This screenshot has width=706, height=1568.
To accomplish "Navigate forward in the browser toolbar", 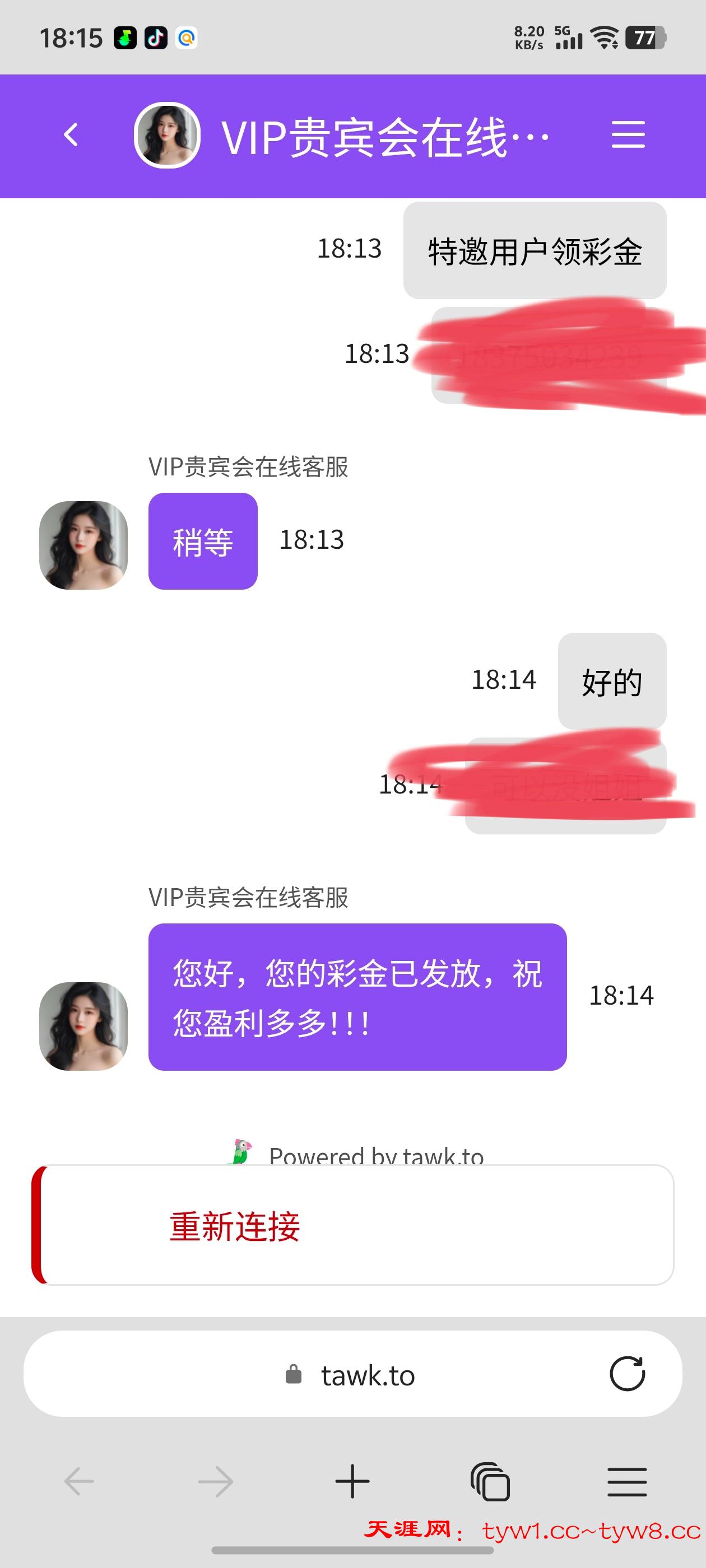I will (x=216, y=1481).
